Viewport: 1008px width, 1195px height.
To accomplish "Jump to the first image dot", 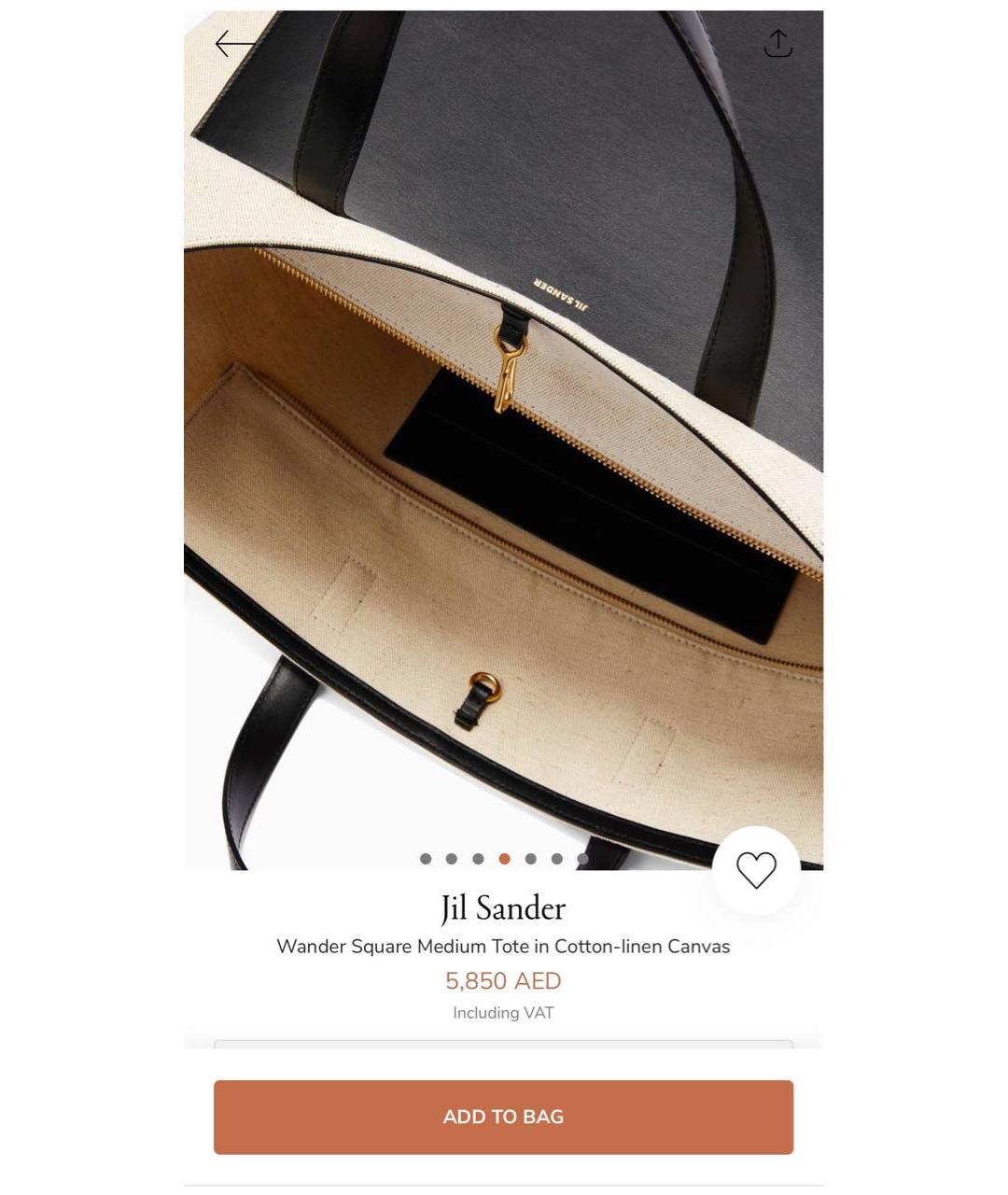I will (x=426, y=859).
